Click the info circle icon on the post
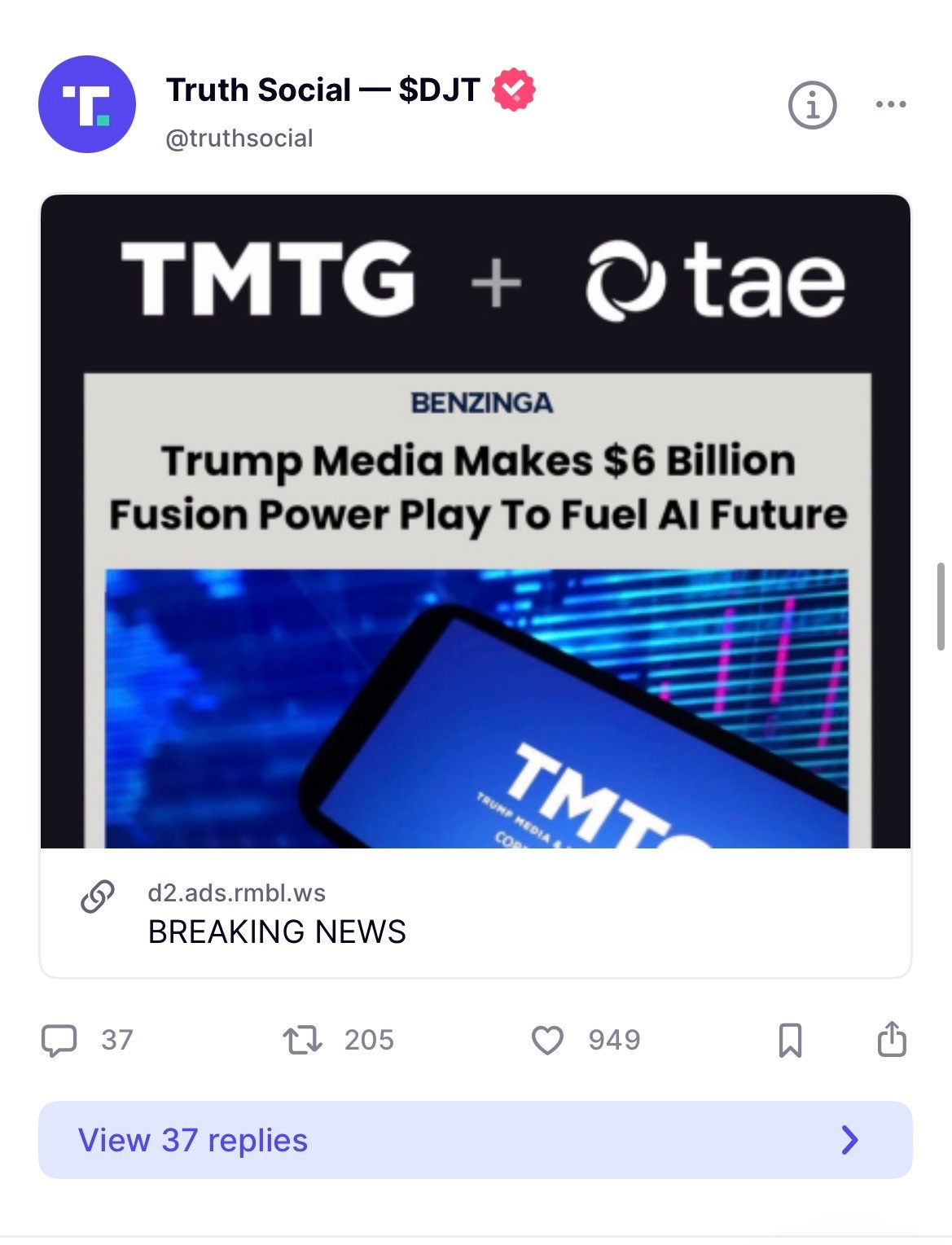Image resolution: width=952 pixels, height=1245 pixels. 812,104
